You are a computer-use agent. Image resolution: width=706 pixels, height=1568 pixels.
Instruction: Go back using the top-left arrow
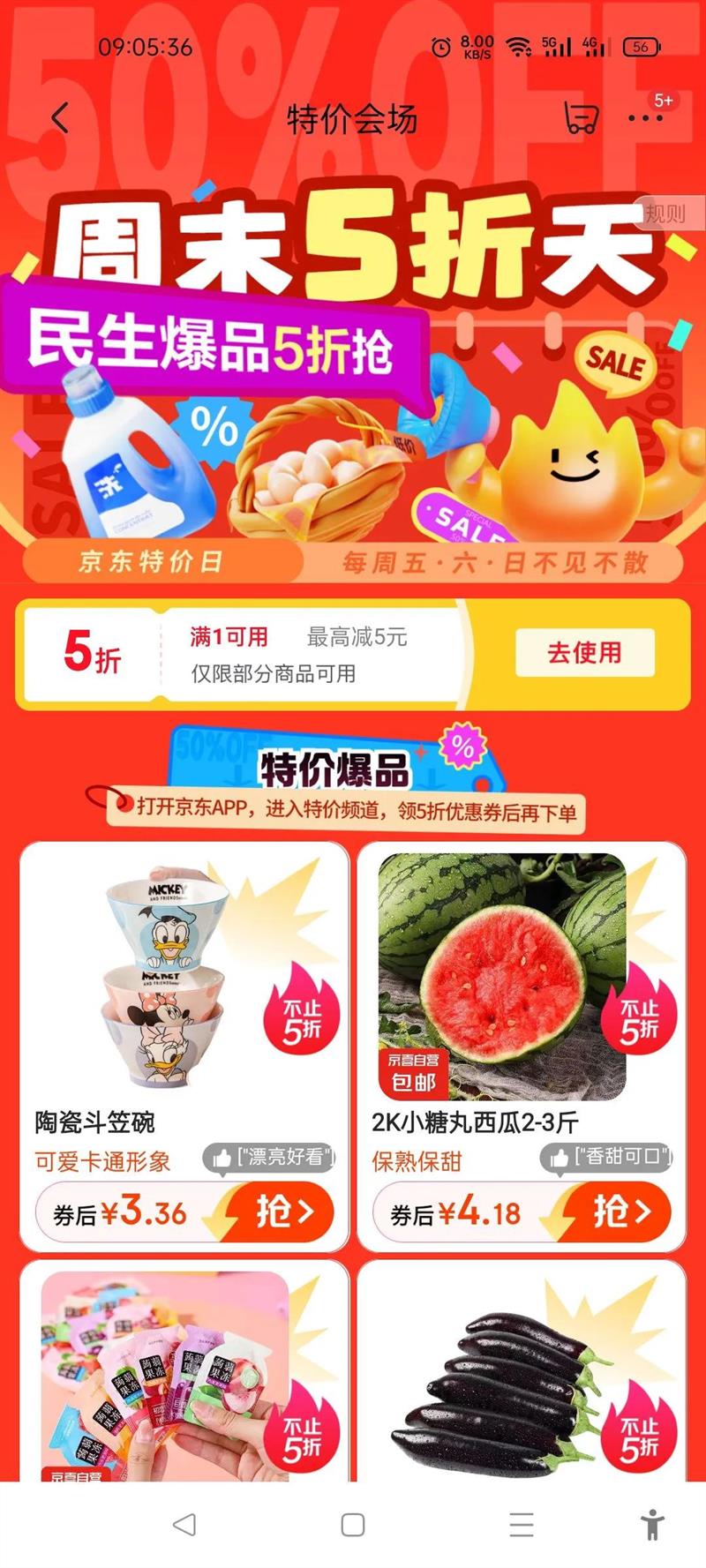pos(60,118)
